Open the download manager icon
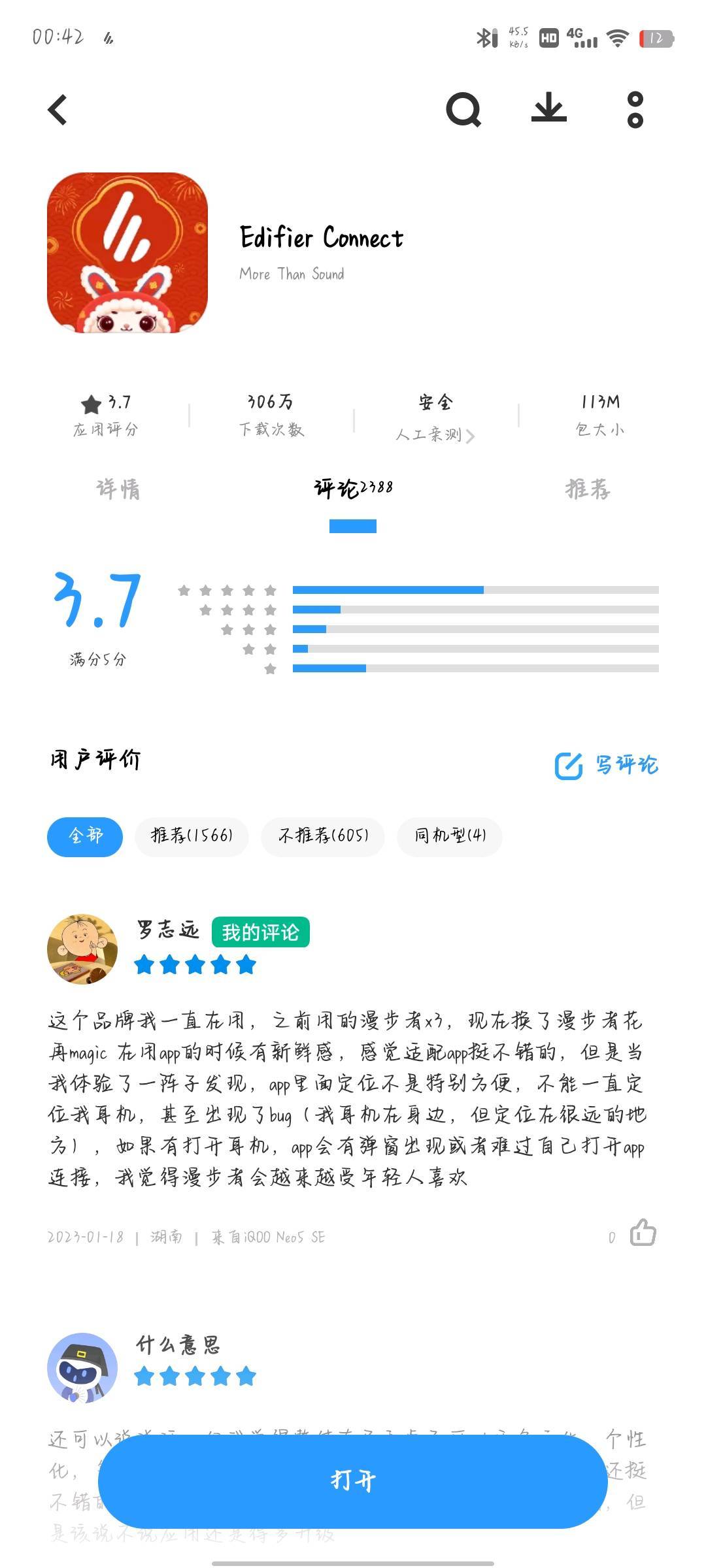 [548, 108]
